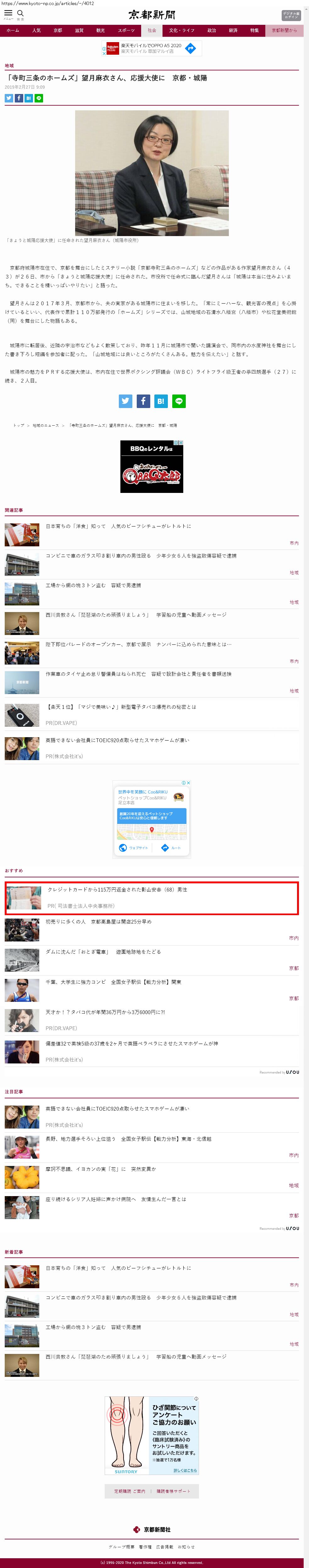Switch to the 滋賀 tab
Viewport: 309px width, 1568px height.
click(x=79, y=30)
